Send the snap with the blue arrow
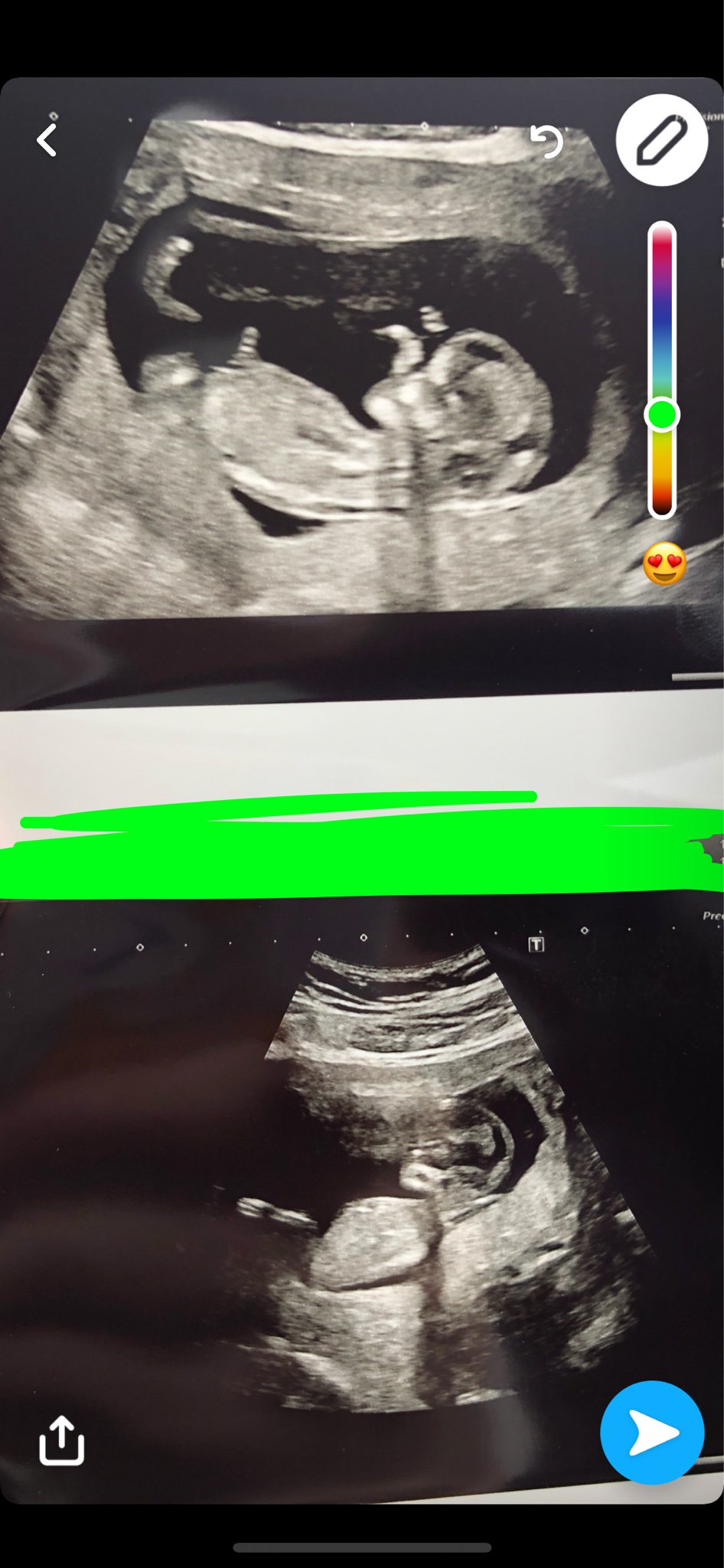The image size is (724, 1568). click(652, 1432)
